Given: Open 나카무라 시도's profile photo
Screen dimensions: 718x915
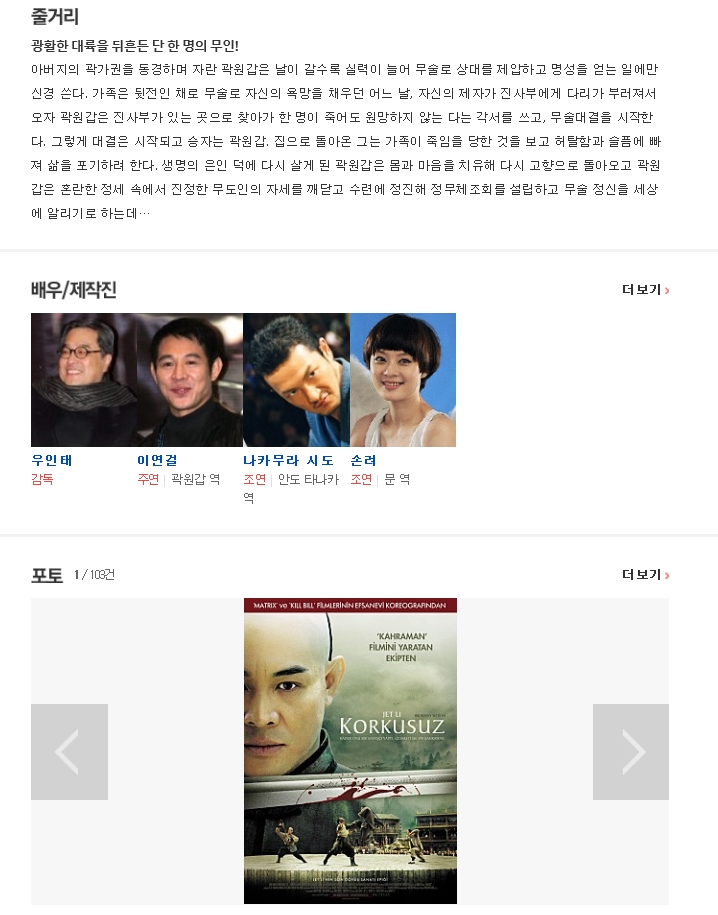Looking at the screenshot, I should pos(296,380).
